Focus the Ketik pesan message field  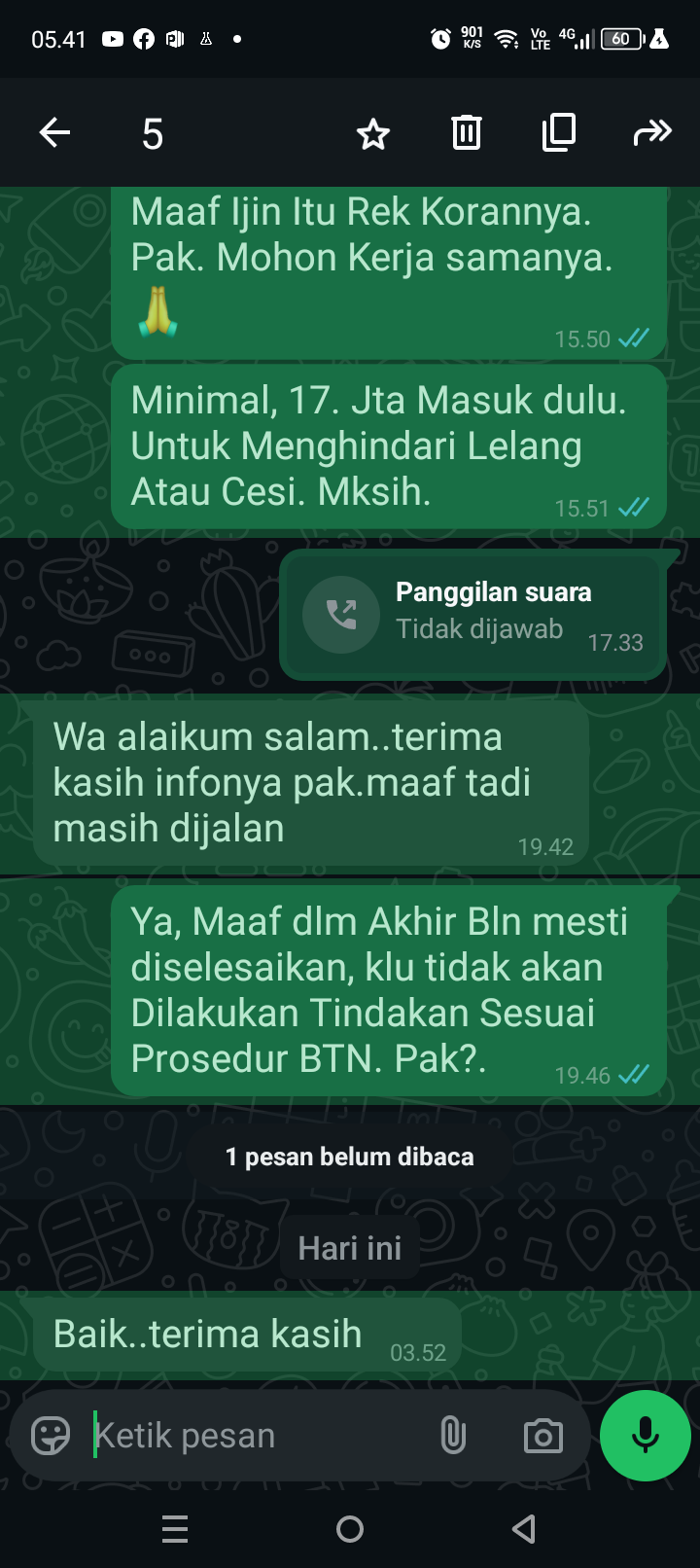click(x=253, y=1436)
